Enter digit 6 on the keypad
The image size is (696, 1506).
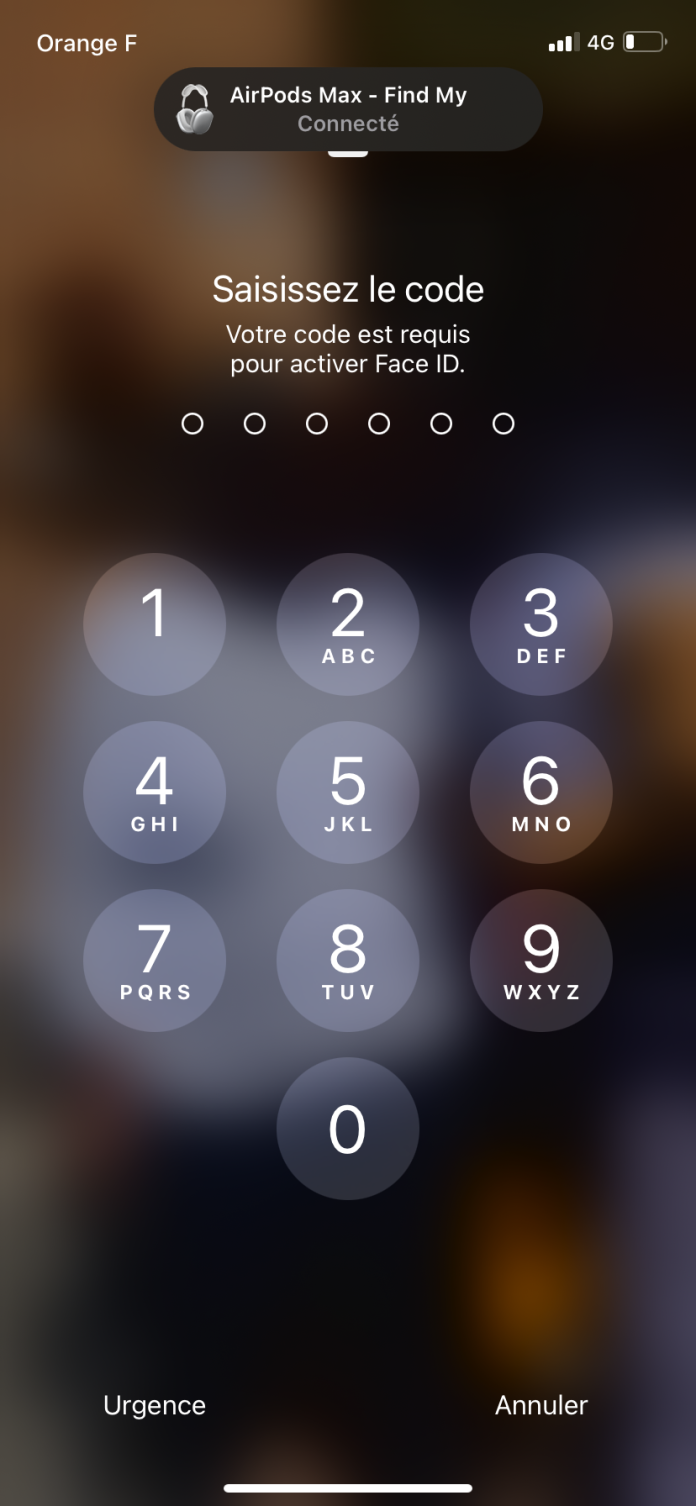541,792
